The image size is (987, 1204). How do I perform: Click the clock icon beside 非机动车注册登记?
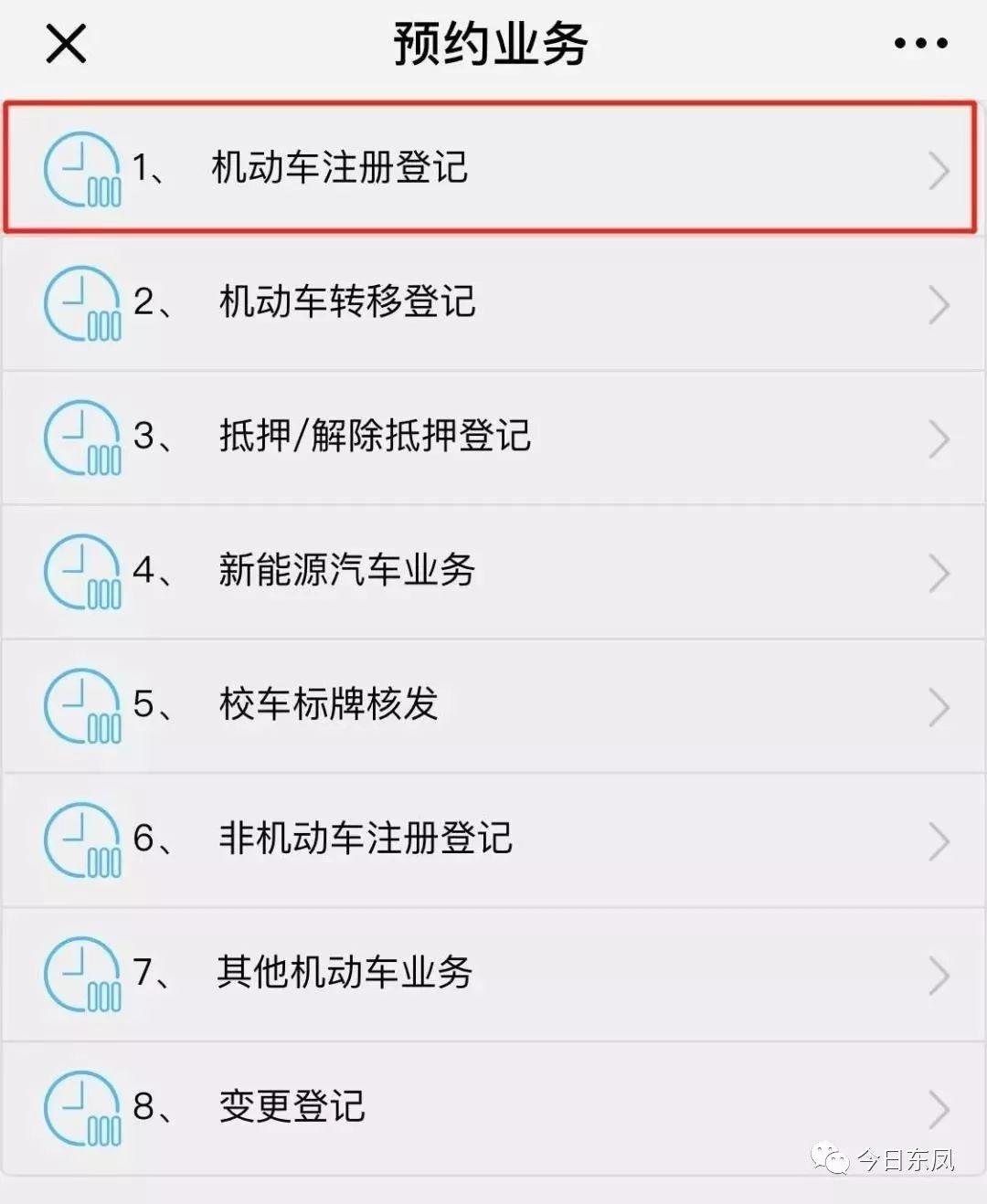coord(80,840)
